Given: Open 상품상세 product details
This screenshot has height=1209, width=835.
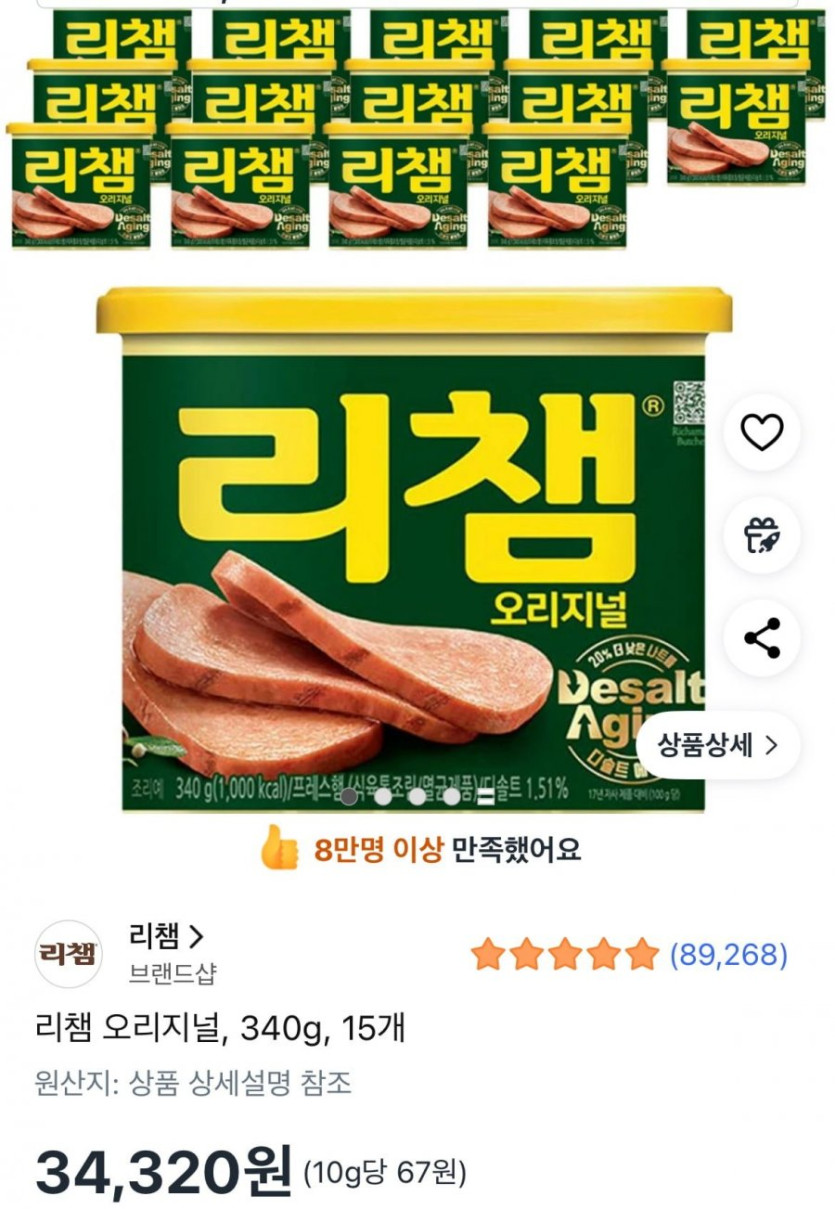Looking at the screenshot, I should point(717,745).
